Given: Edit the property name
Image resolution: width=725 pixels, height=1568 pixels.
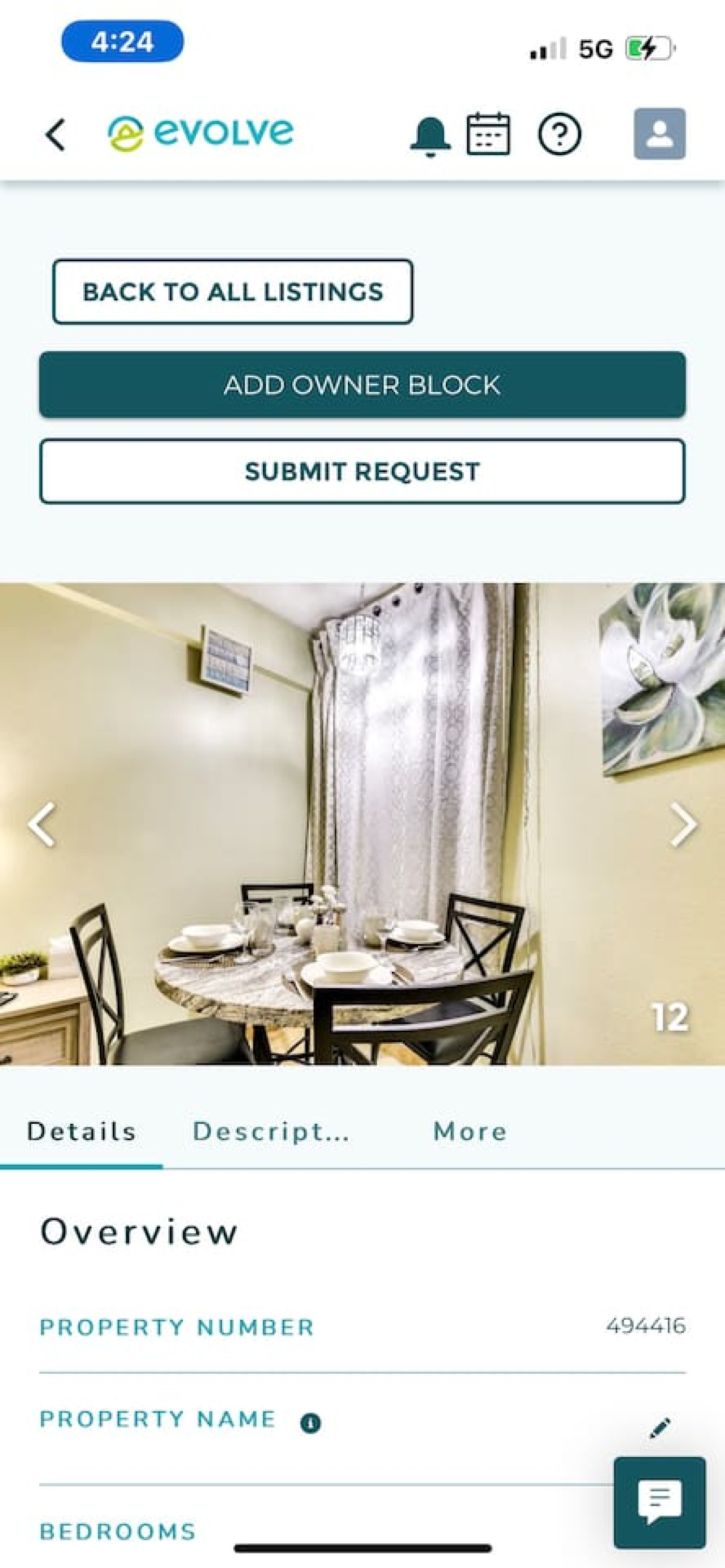Looking at the screenshot, I should pos(660,1427).
